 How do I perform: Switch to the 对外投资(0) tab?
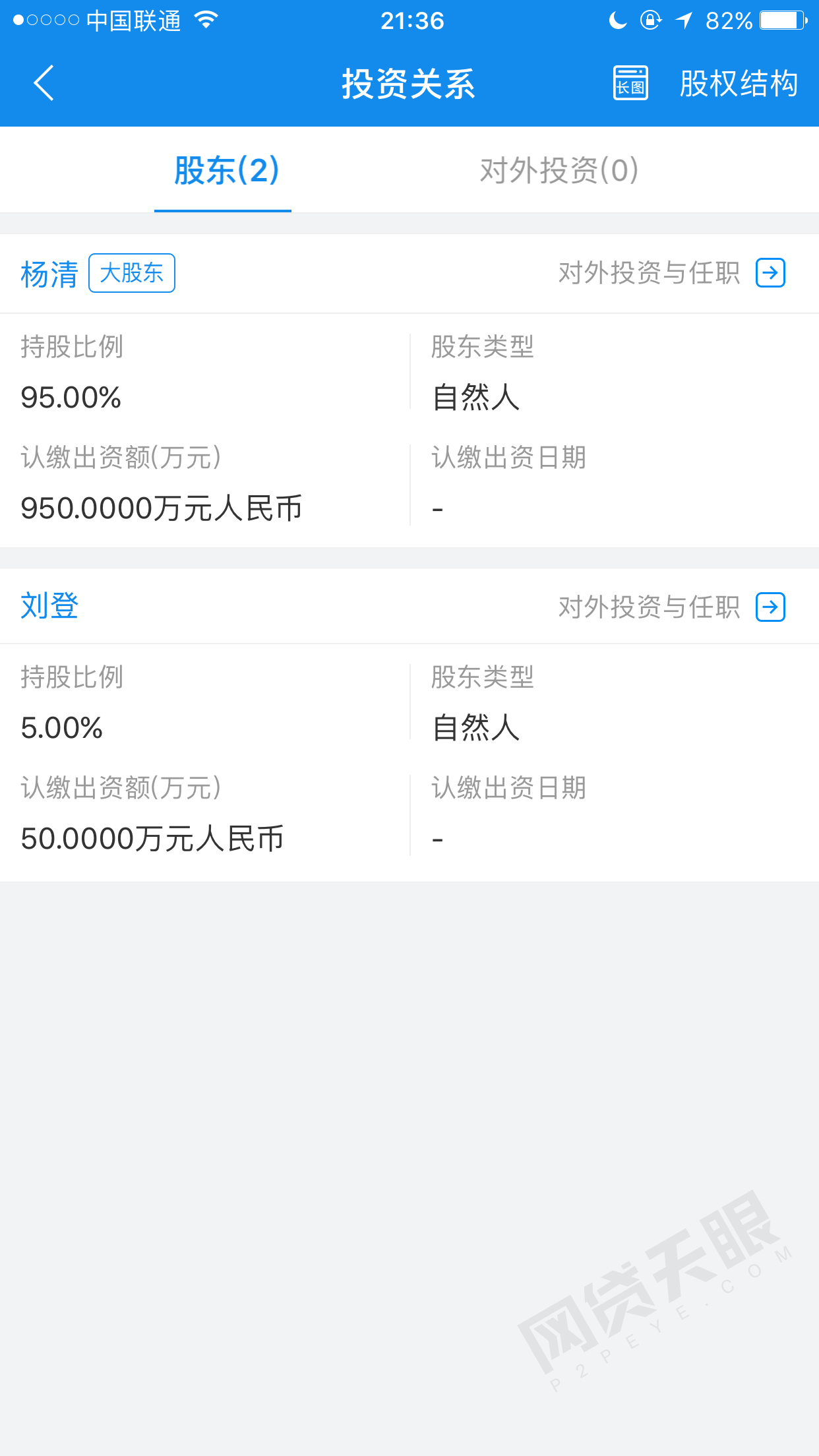[x=559, y=170]
